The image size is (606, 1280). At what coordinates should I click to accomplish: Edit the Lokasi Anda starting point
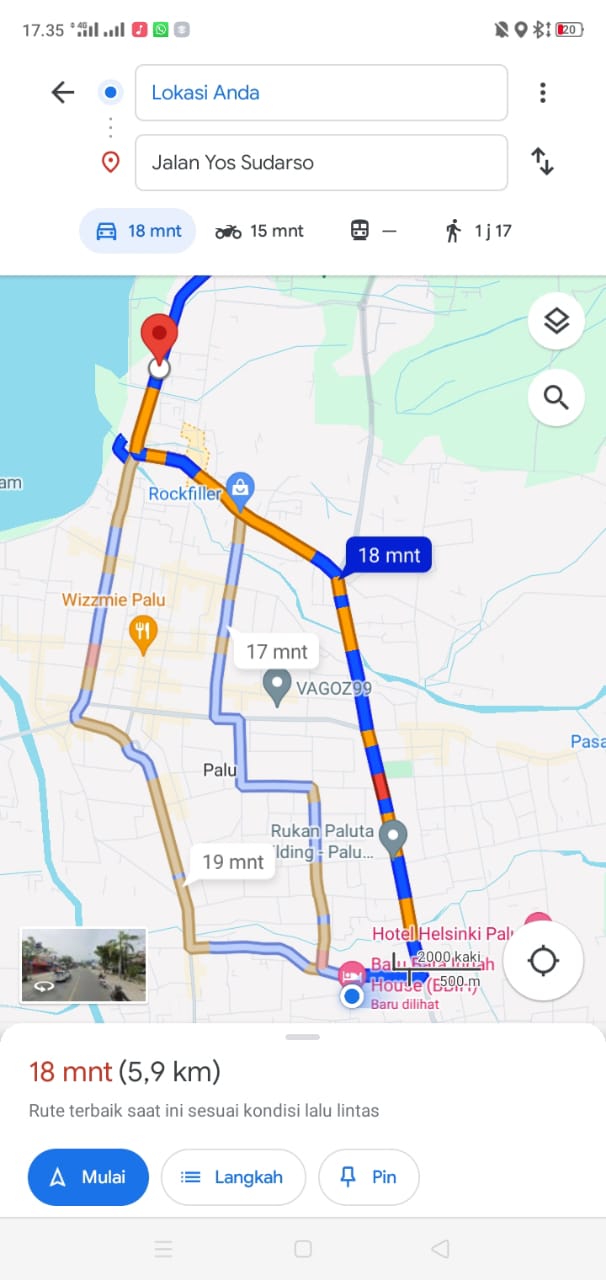tap(321, 93)
